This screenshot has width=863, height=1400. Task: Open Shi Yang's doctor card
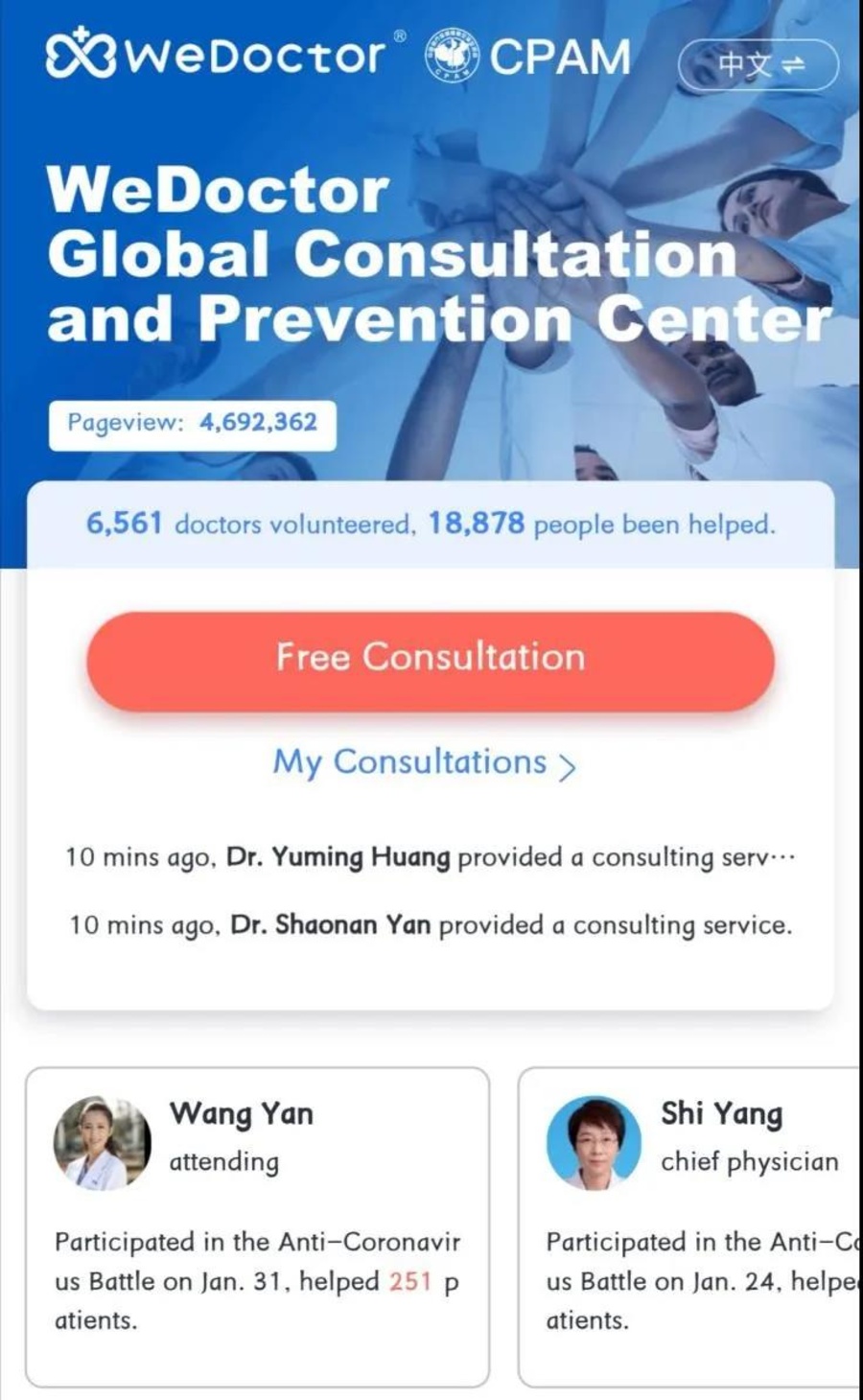(x=690, y=1225)
